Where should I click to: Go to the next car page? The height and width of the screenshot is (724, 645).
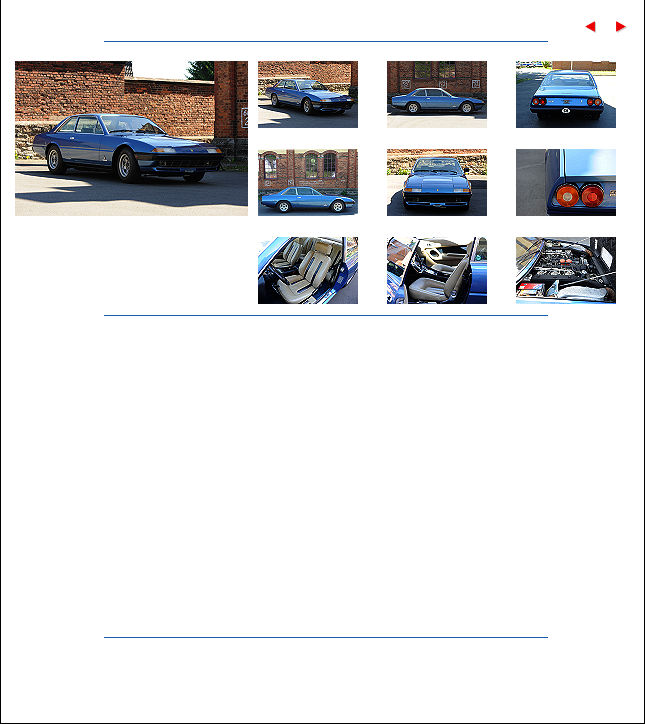(621, 27)
